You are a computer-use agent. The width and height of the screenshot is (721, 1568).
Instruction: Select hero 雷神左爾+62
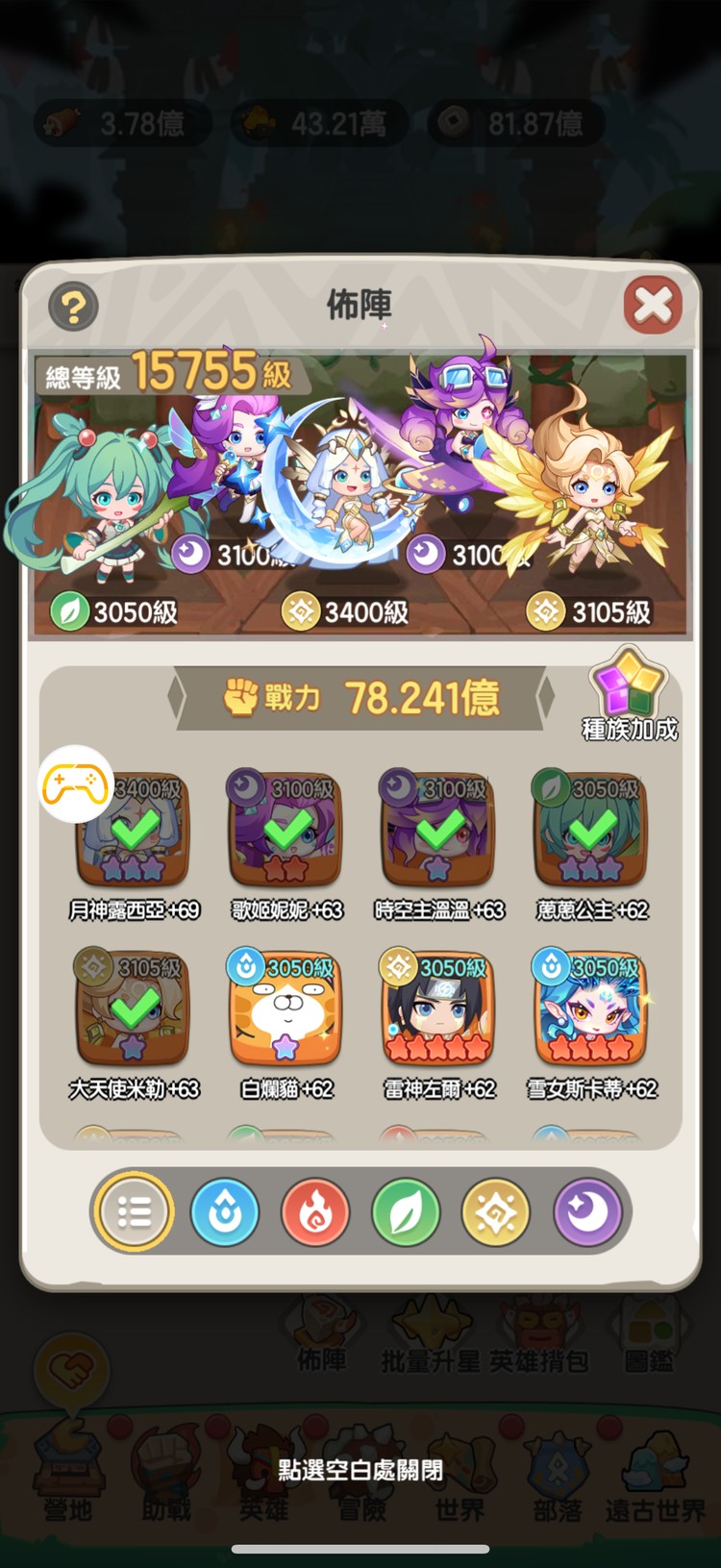439,1008
